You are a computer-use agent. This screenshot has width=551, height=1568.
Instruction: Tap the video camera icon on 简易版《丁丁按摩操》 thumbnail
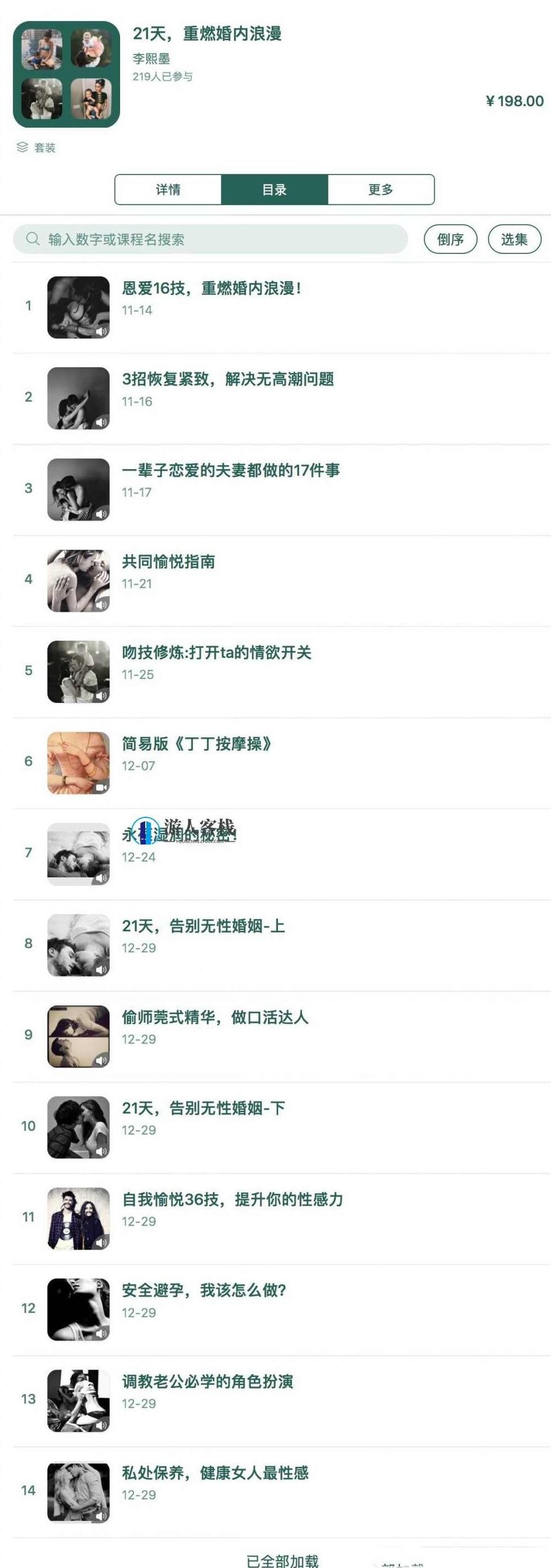[101, 786]
